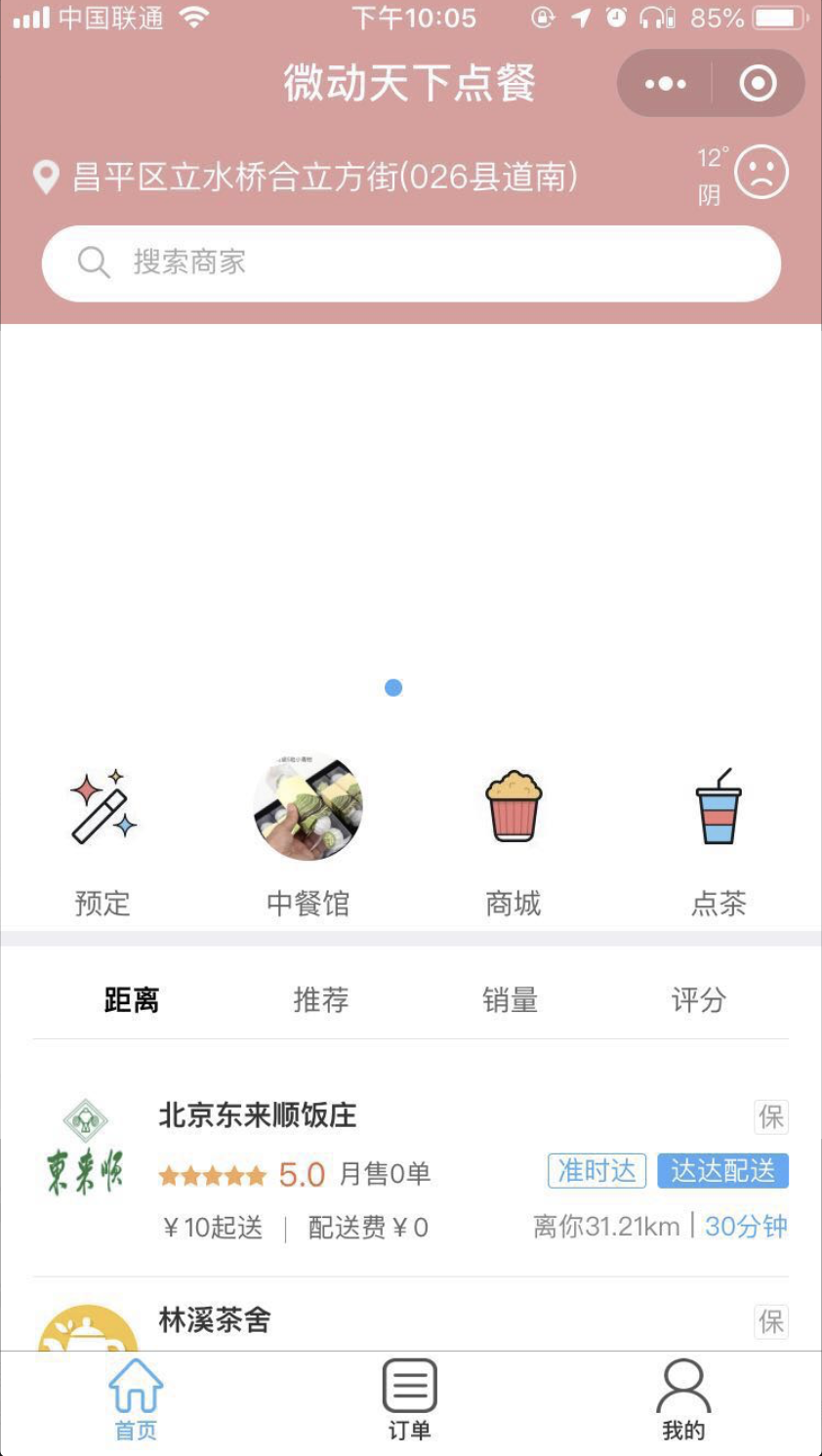Open the mini program more-options menu

[x=666, y=84]
